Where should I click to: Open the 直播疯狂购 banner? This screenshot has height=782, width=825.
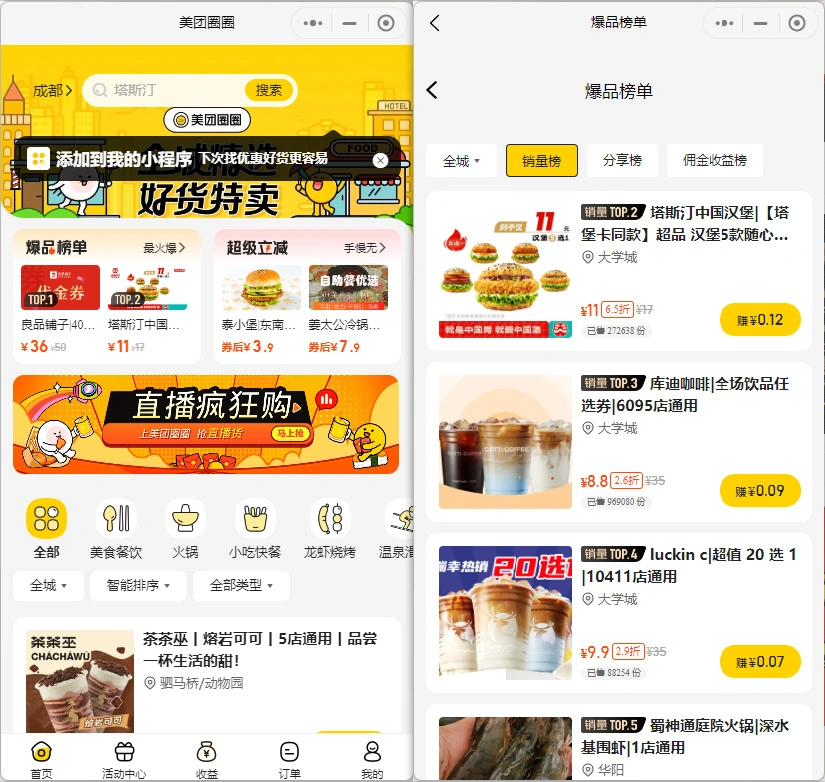(206, 424)
